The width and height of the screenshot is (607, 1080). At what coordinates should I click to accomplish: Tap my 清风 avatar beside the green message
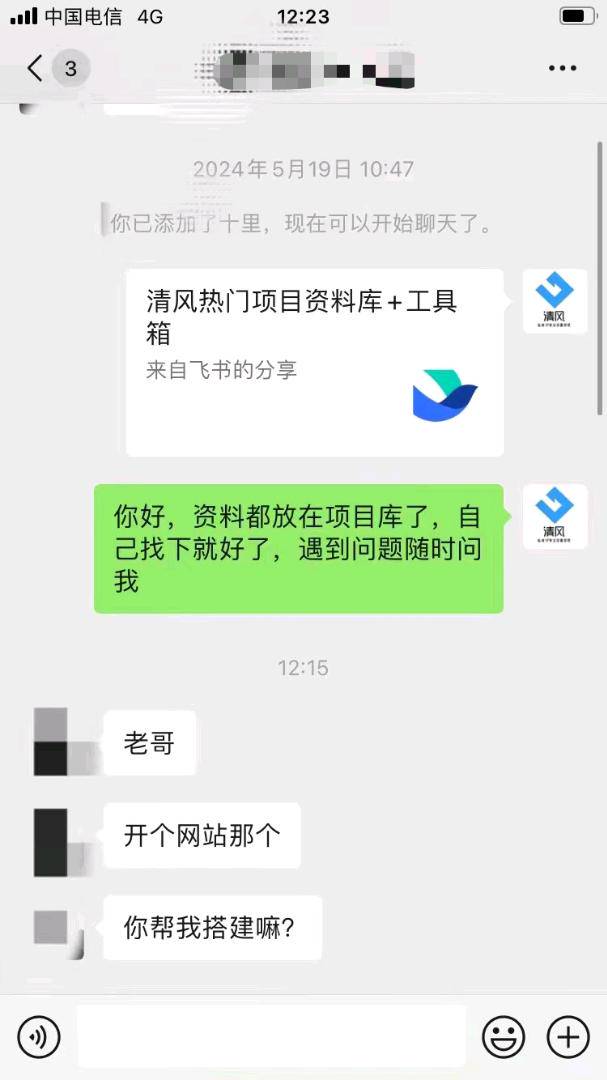(554, 516)
